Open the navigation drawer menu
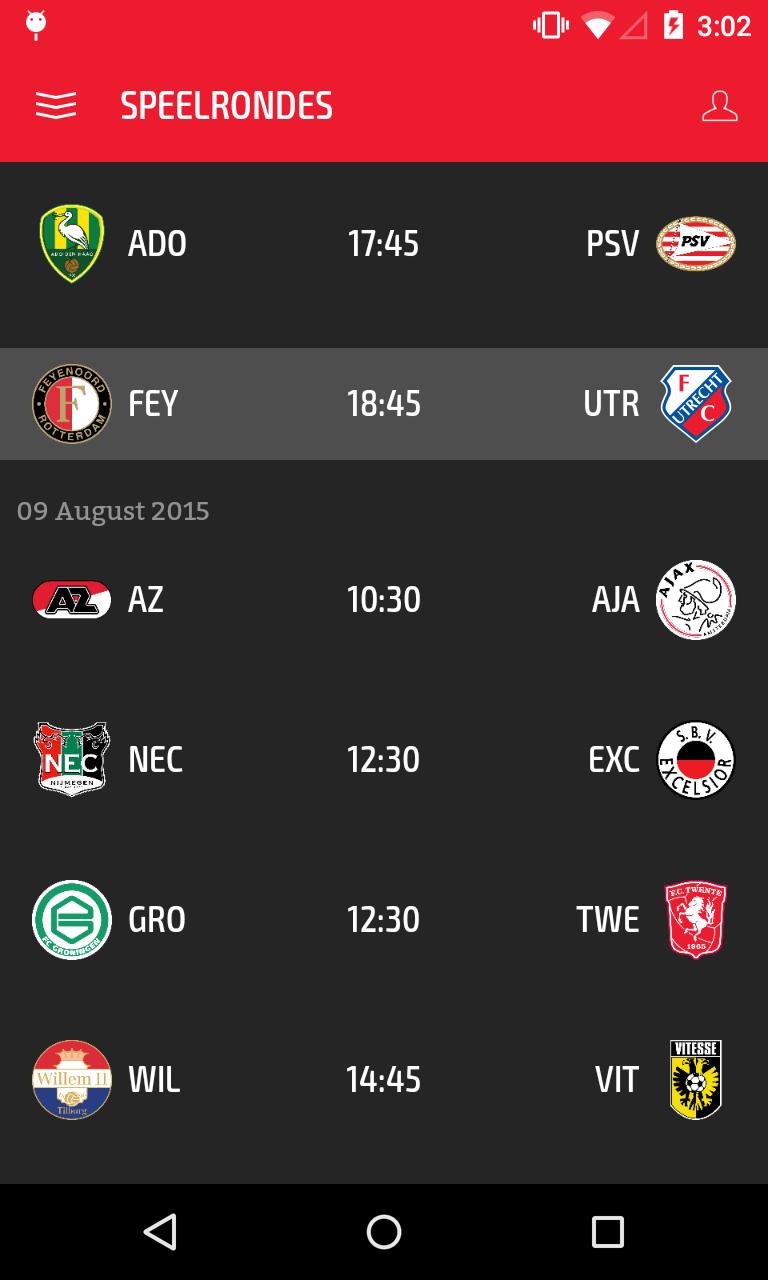The image size is (768, 1280). [x=56, y=104]
